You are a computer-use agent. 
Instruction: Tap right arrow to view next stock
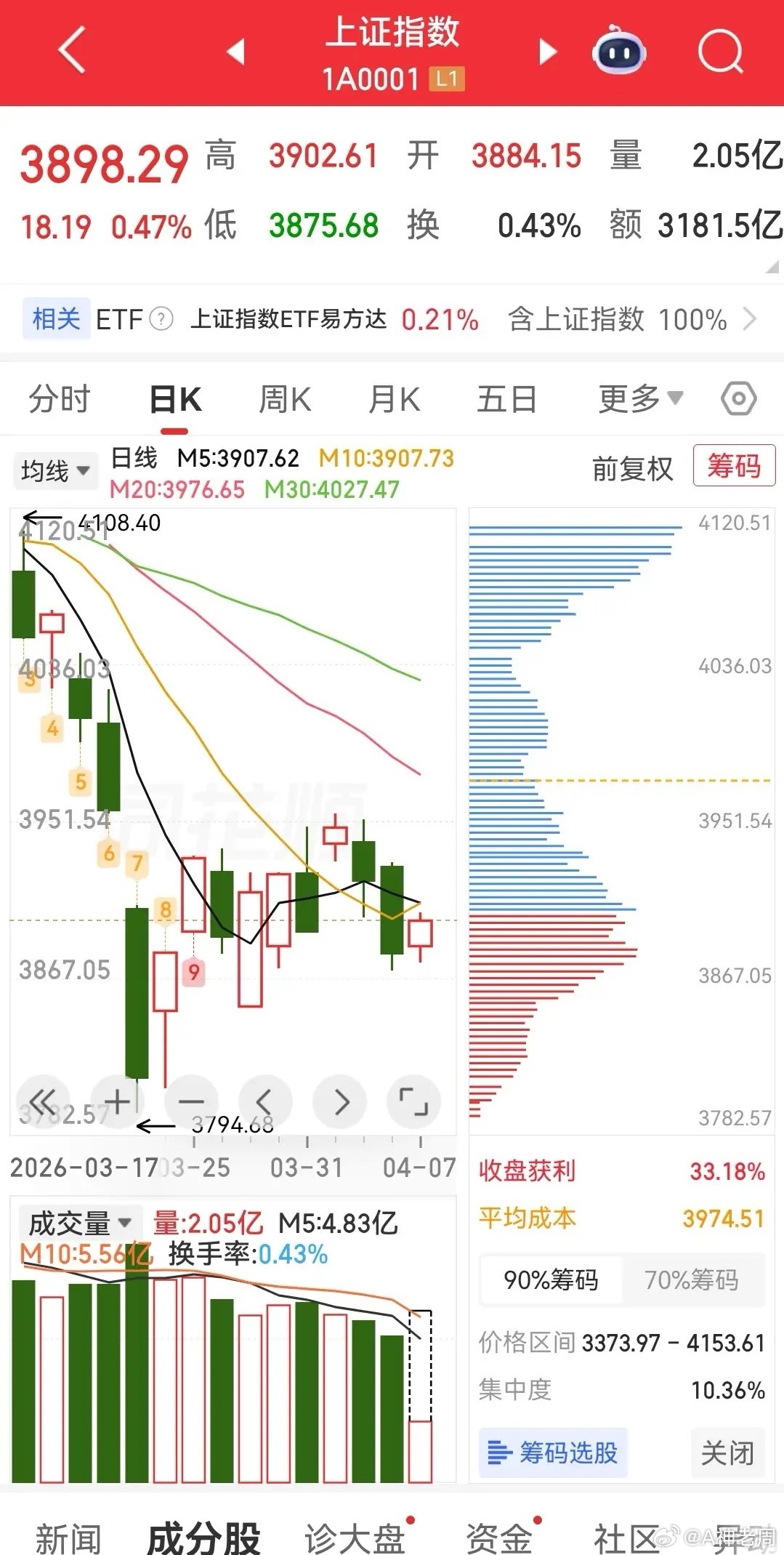point(547,53)
